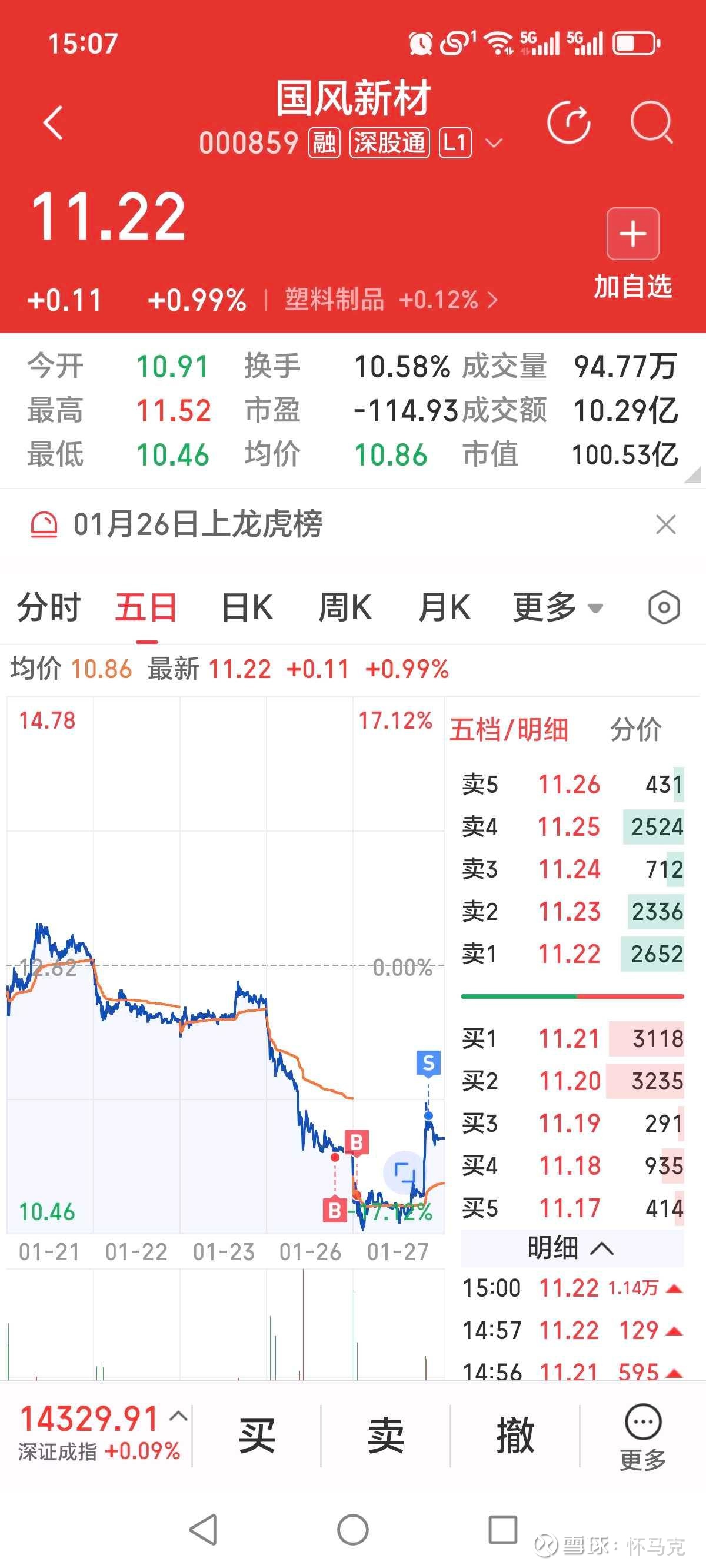
Task: Open the search magnifier
Action: pyautogui.click(x=651, y=123)
